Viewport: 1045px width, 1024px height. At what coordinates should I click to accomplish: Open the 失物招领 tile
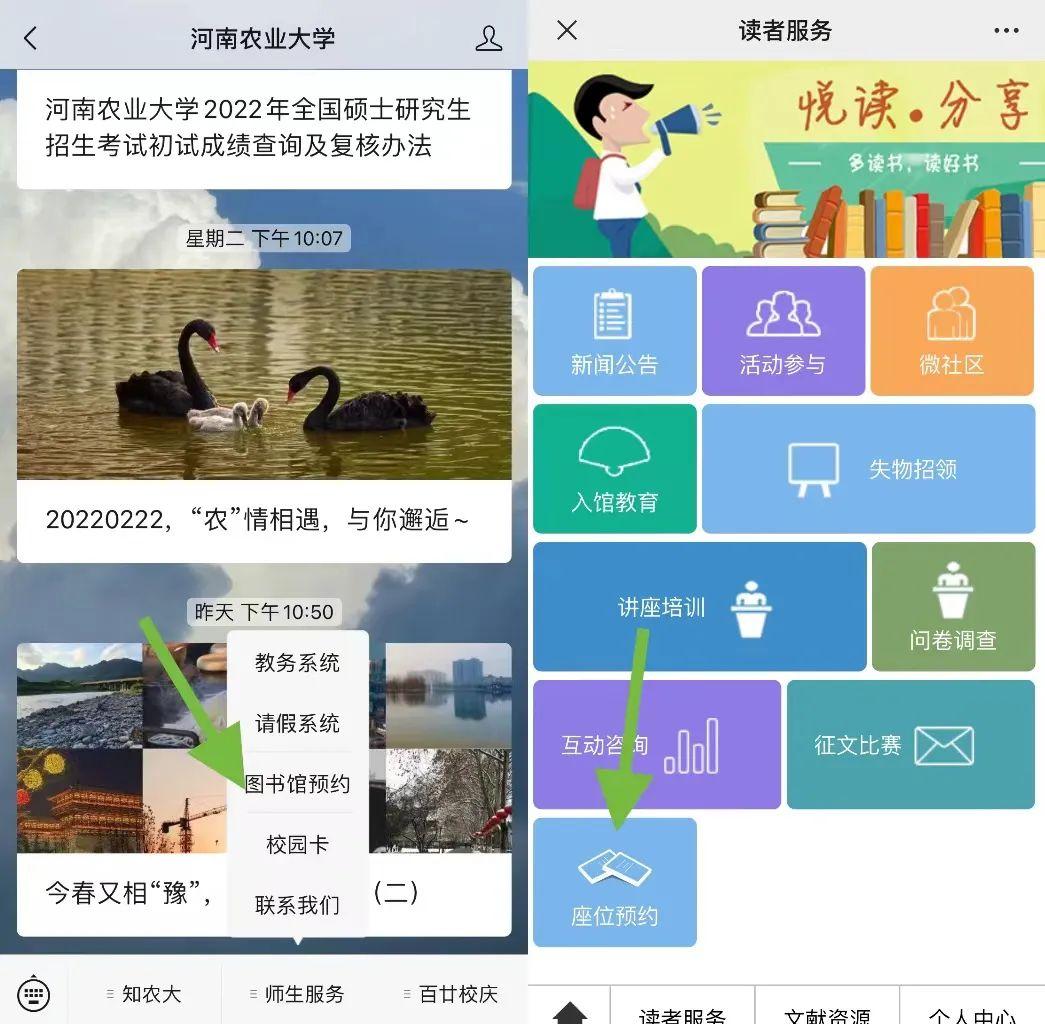868,469
